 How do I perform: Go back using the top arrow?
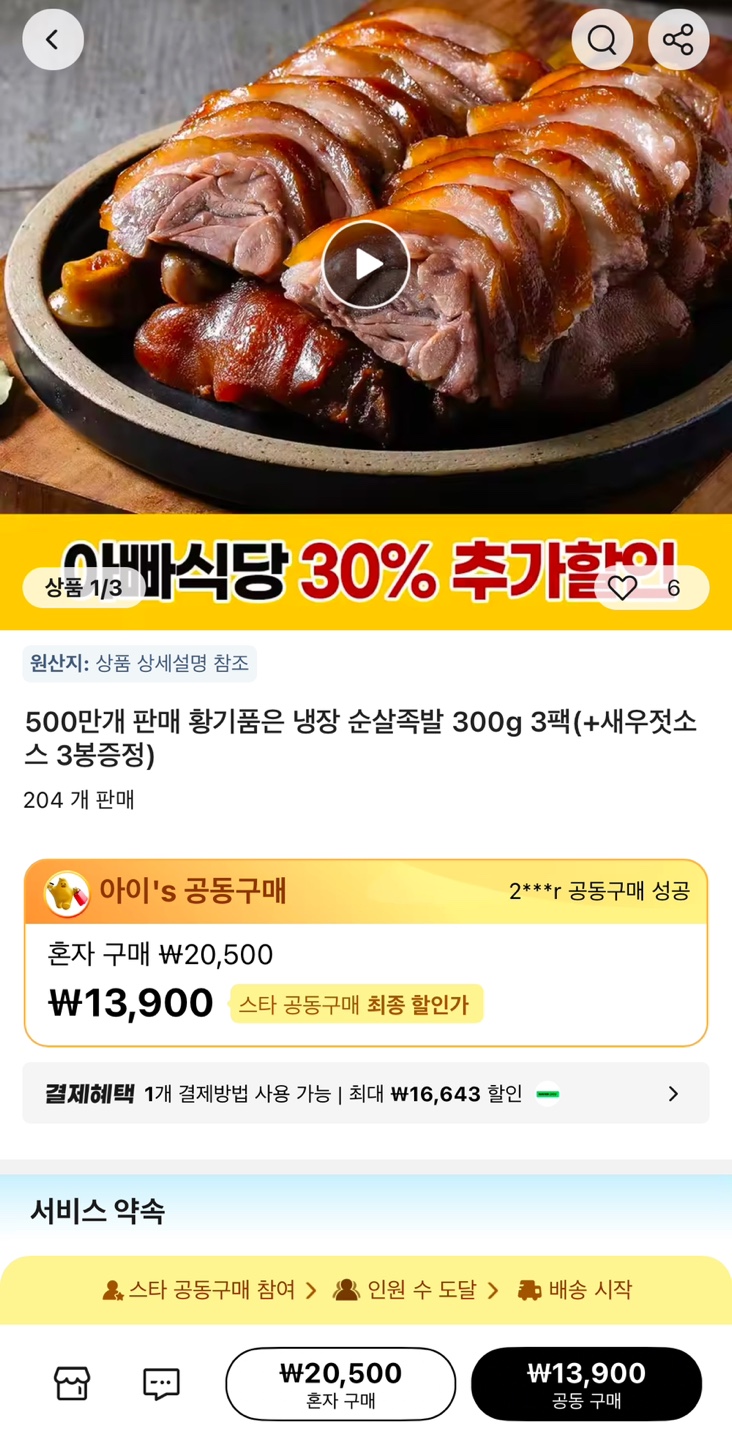(x=52, y=40)
